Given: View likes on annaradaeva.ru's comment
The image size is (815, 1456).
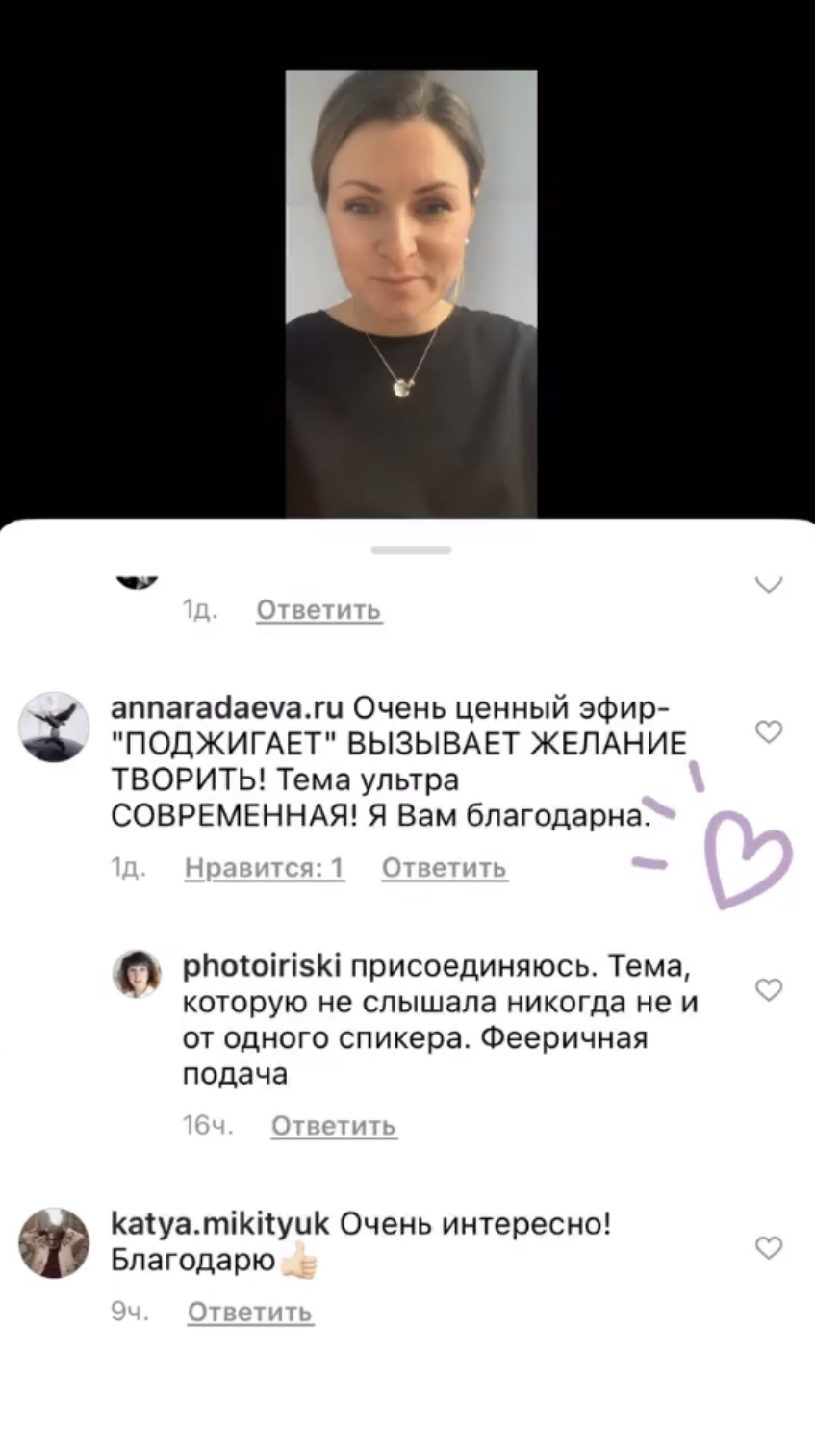Looking at the screenshot, I should (264, 868).
